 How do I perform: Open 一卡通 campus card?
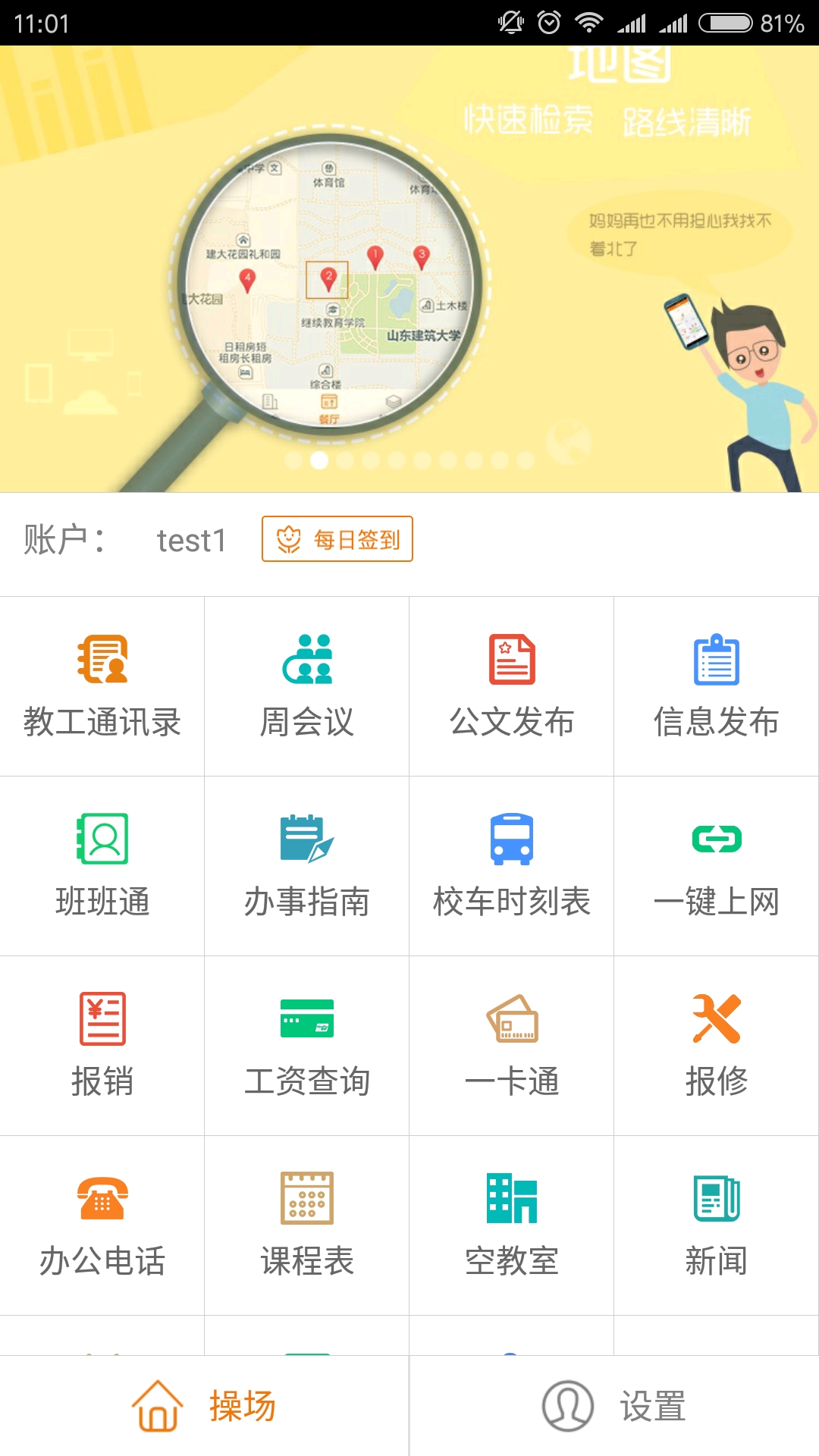pyautogui.click(x=512, y=1046)
